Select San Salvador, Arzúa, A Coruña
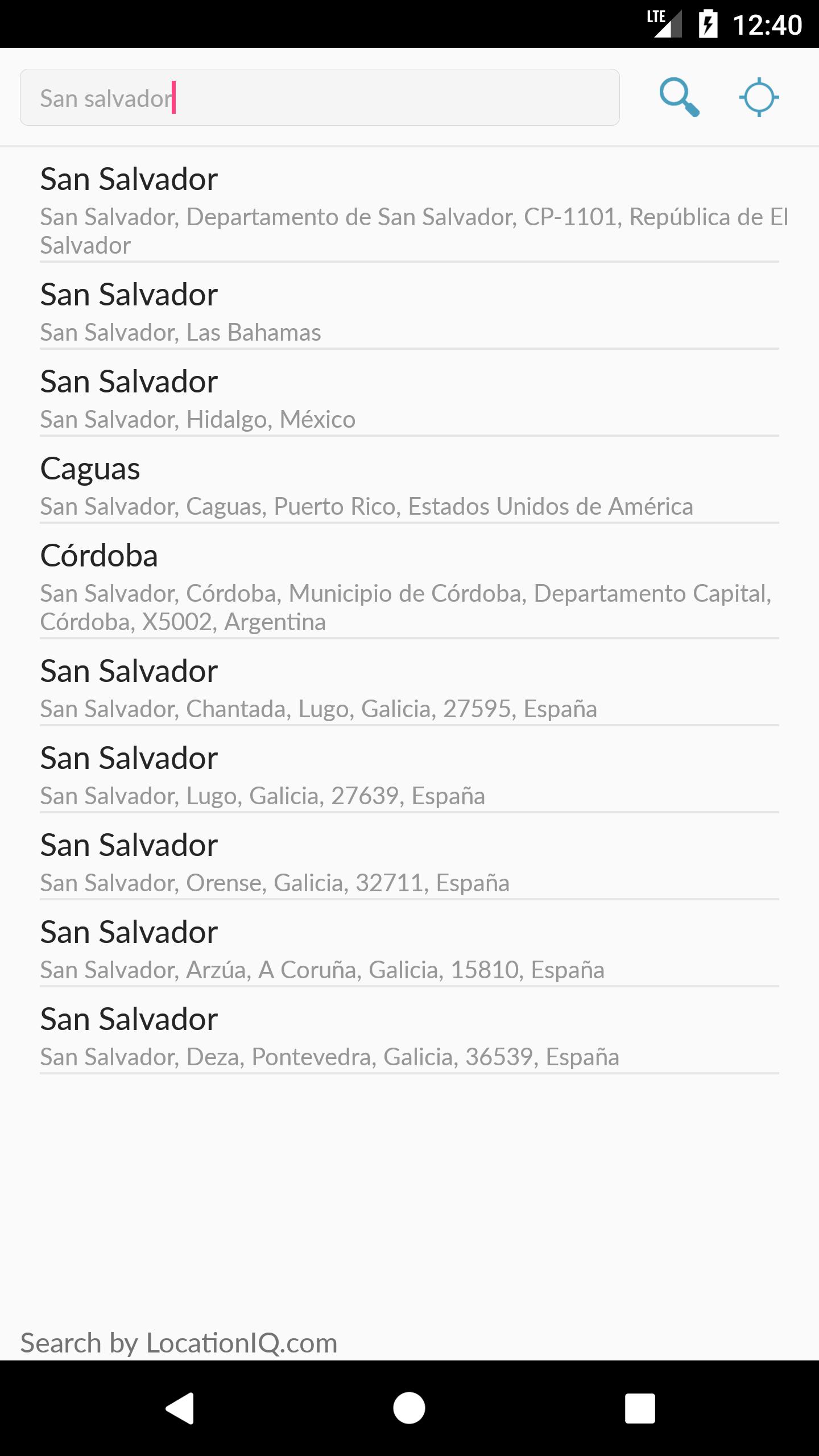 pos(409,945)
